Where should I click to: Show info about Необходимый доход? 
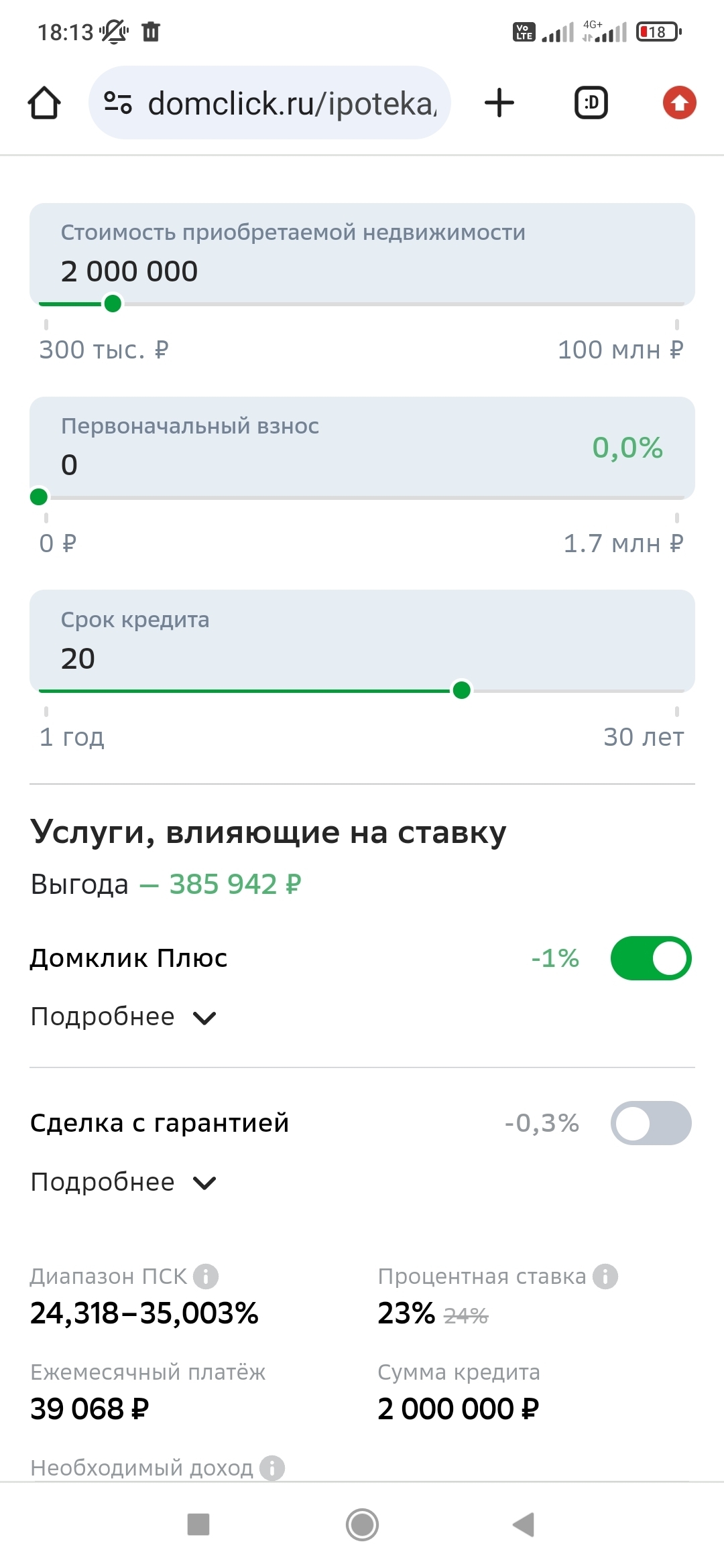(272, 1468)
